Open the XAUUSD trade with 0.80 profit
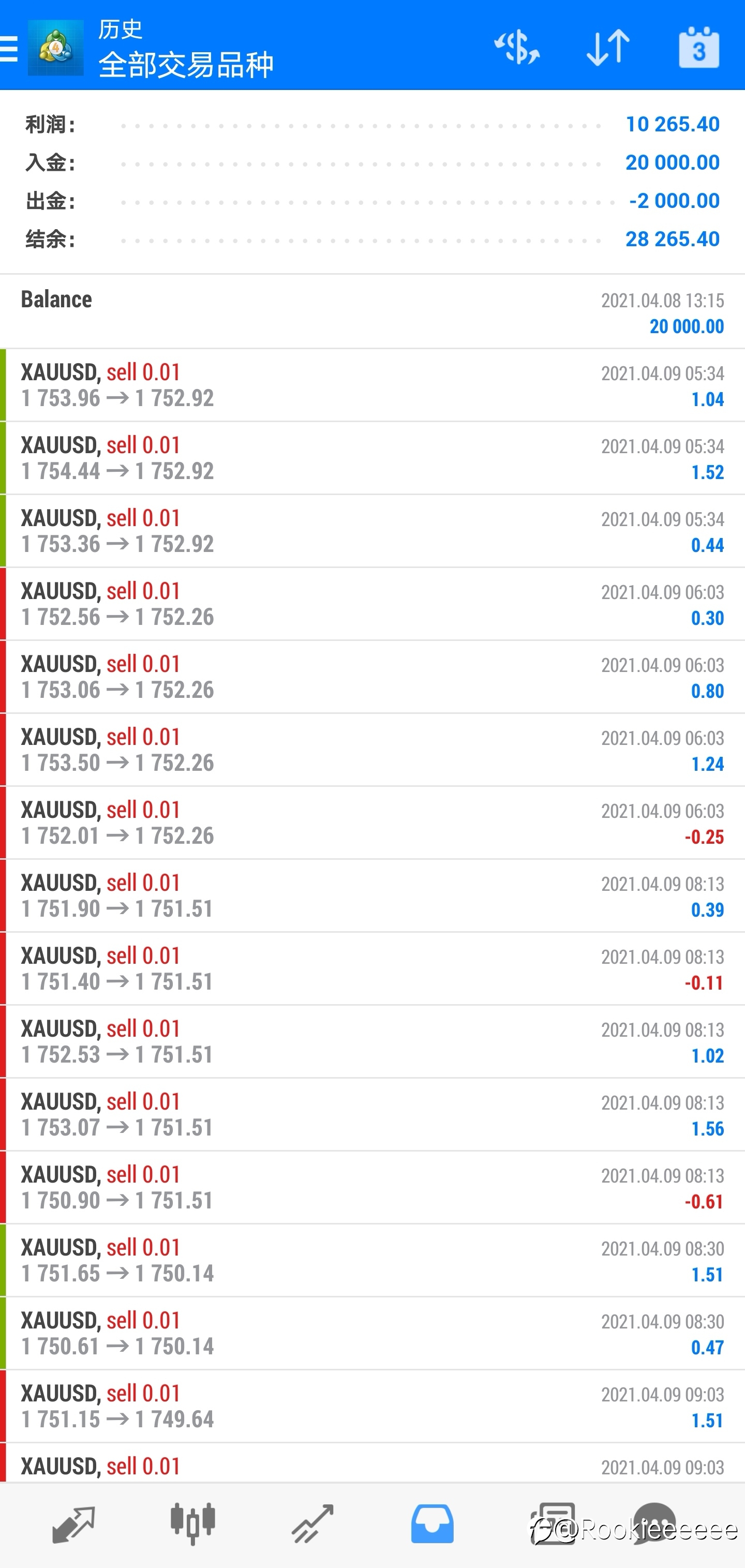The image size is (745, 1568). [373, 677]
